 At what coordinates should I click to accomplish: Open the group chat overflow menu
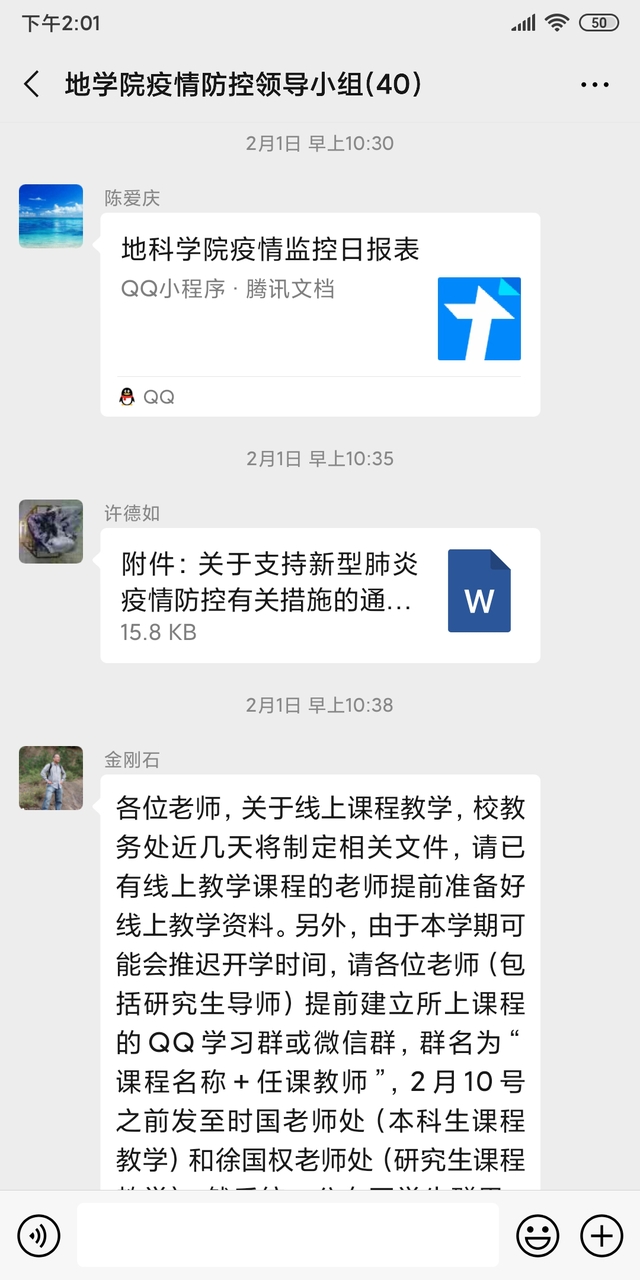click(594, 85)
